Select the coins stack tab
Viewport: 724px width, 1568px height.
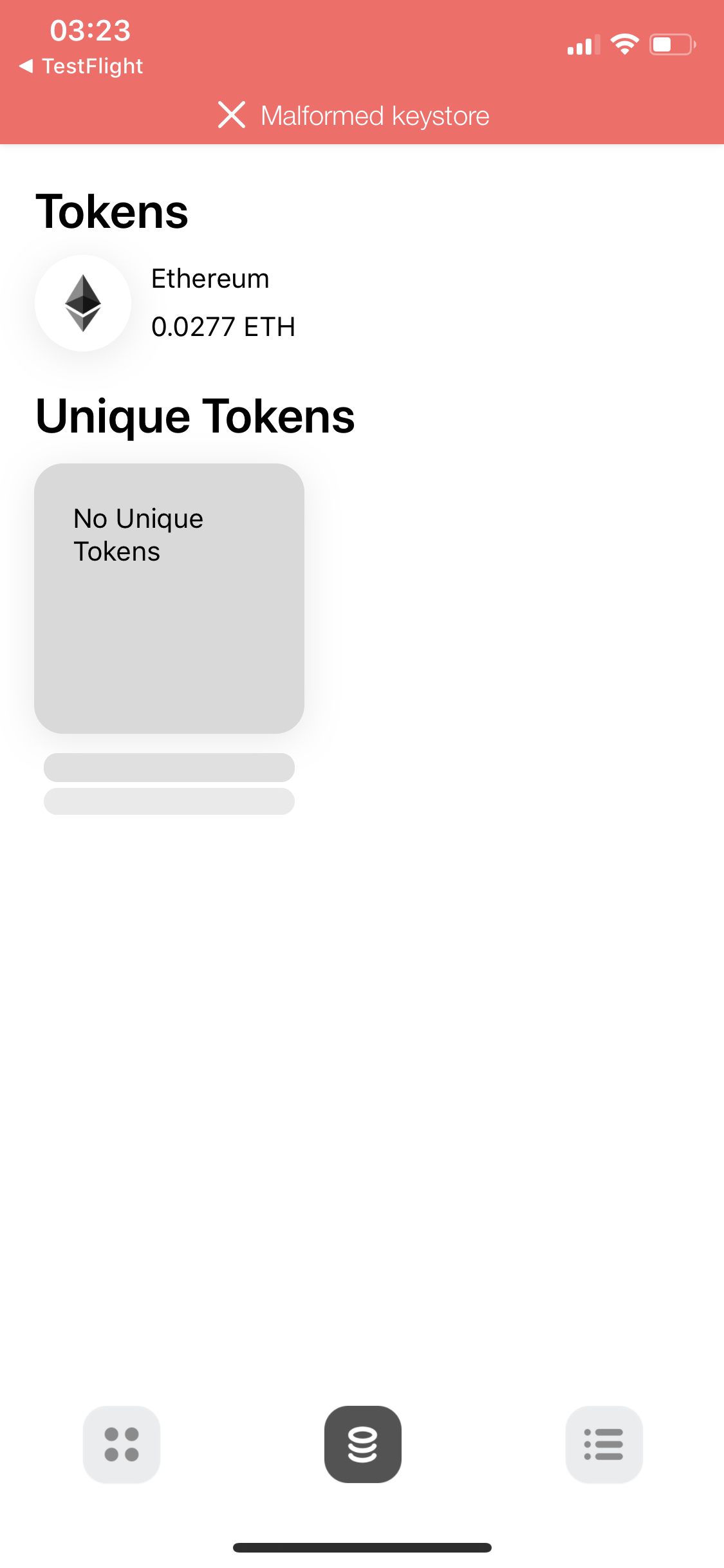(362, 1444)
